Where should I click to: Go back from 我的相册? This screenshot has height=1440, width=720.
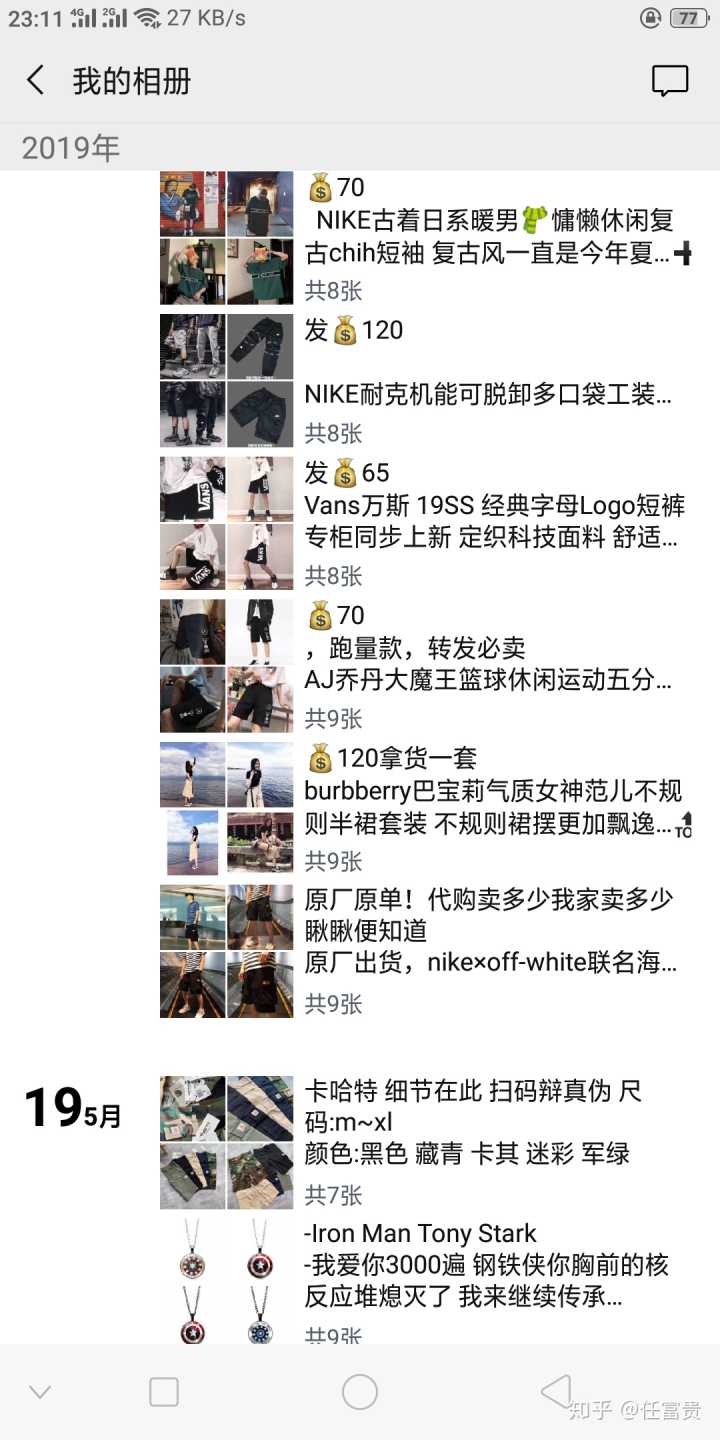click(36, 81)
